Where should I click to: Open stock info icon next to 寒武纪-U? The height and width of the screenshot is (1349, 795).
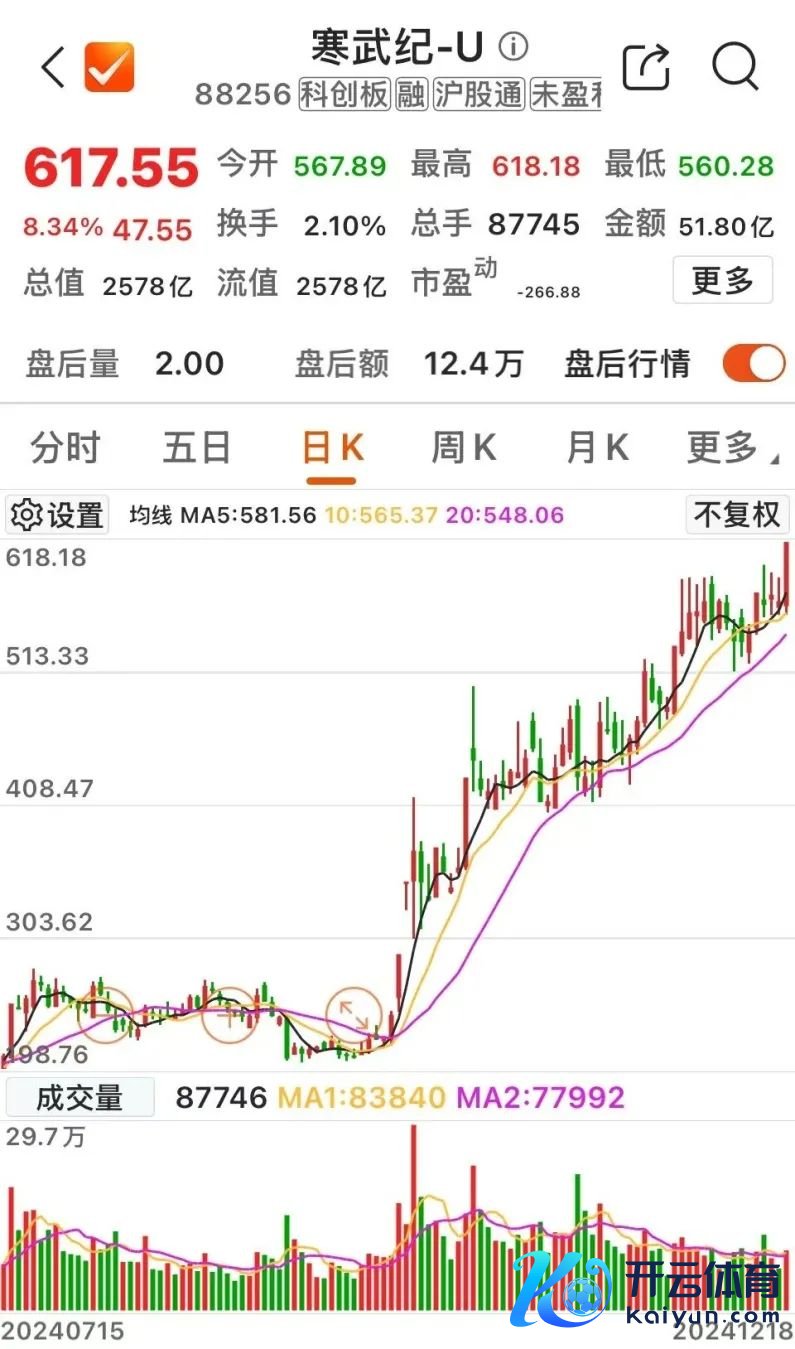point(513,46)
